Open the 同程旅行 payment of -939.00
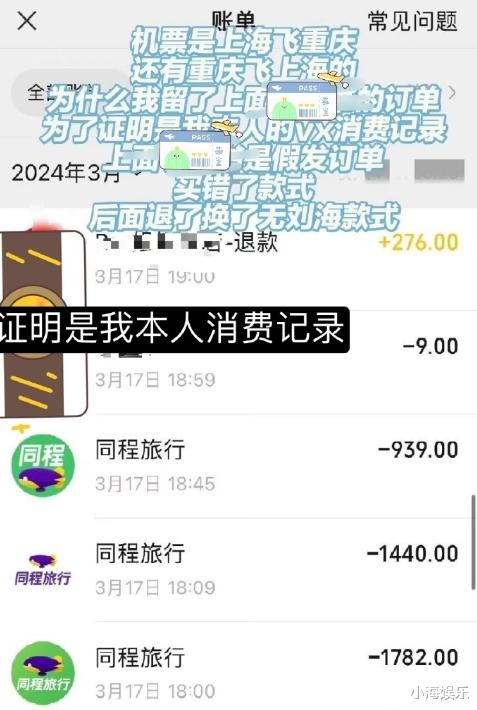 (x=238, y=466)
